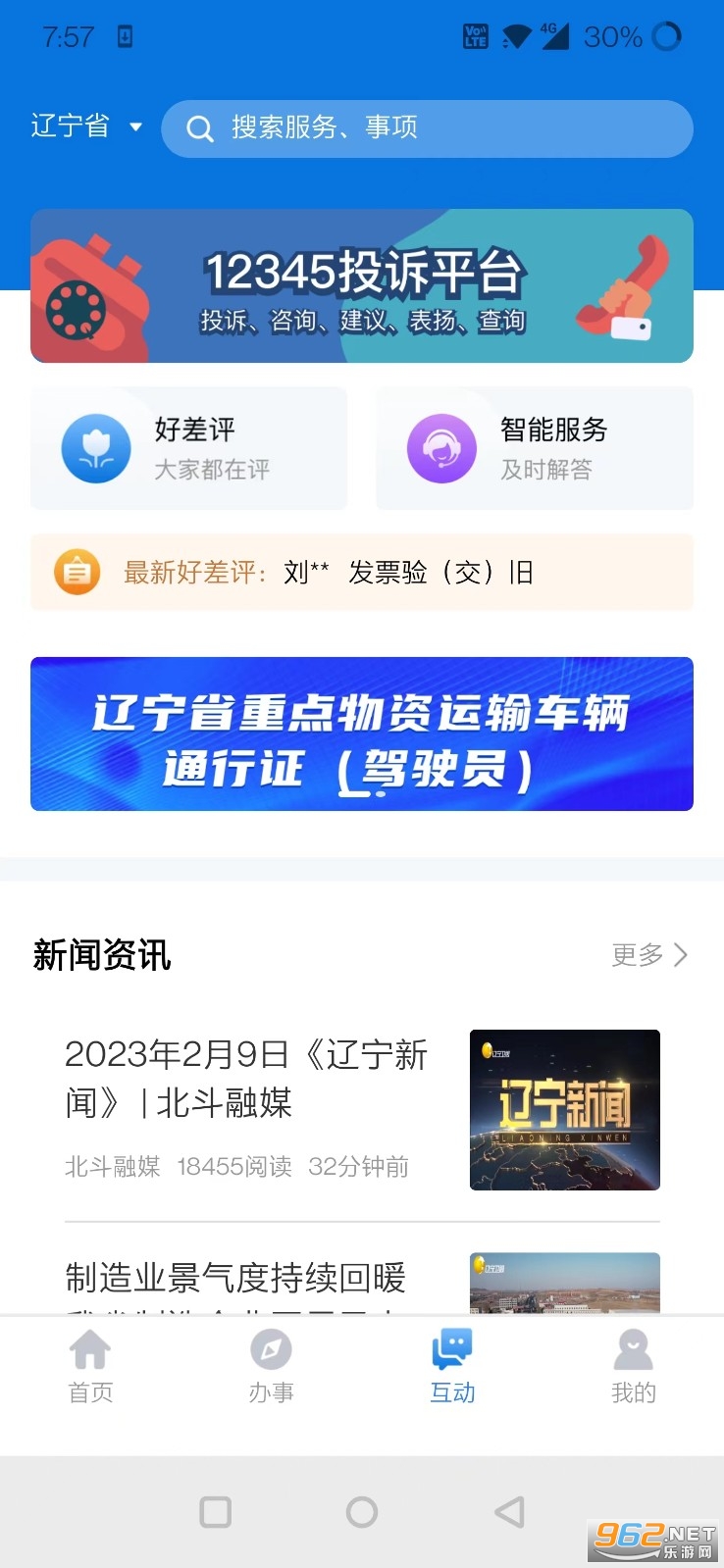The height and width of the screenshot is (1568, 724).
Task: Open 智能服务 smart service assistant
Action: (440, 448)
